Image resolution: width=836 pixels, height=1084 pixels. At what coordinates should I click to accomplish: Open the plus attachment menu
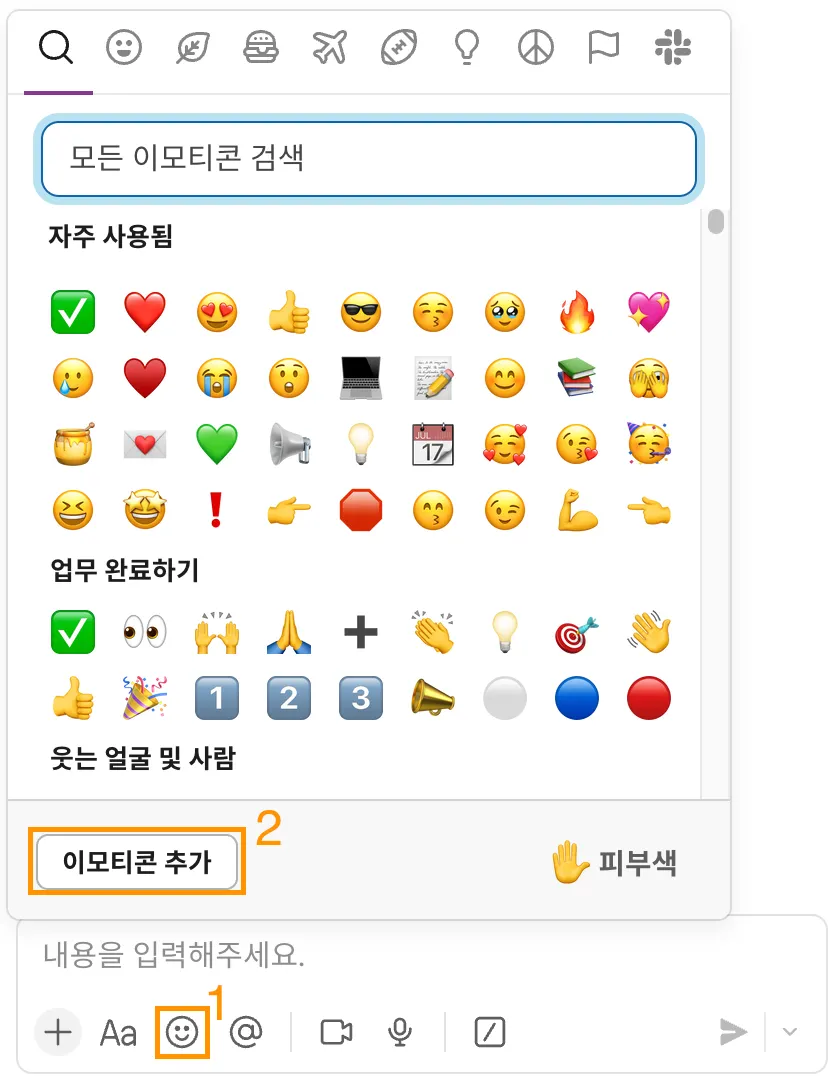pos(59,1032)
